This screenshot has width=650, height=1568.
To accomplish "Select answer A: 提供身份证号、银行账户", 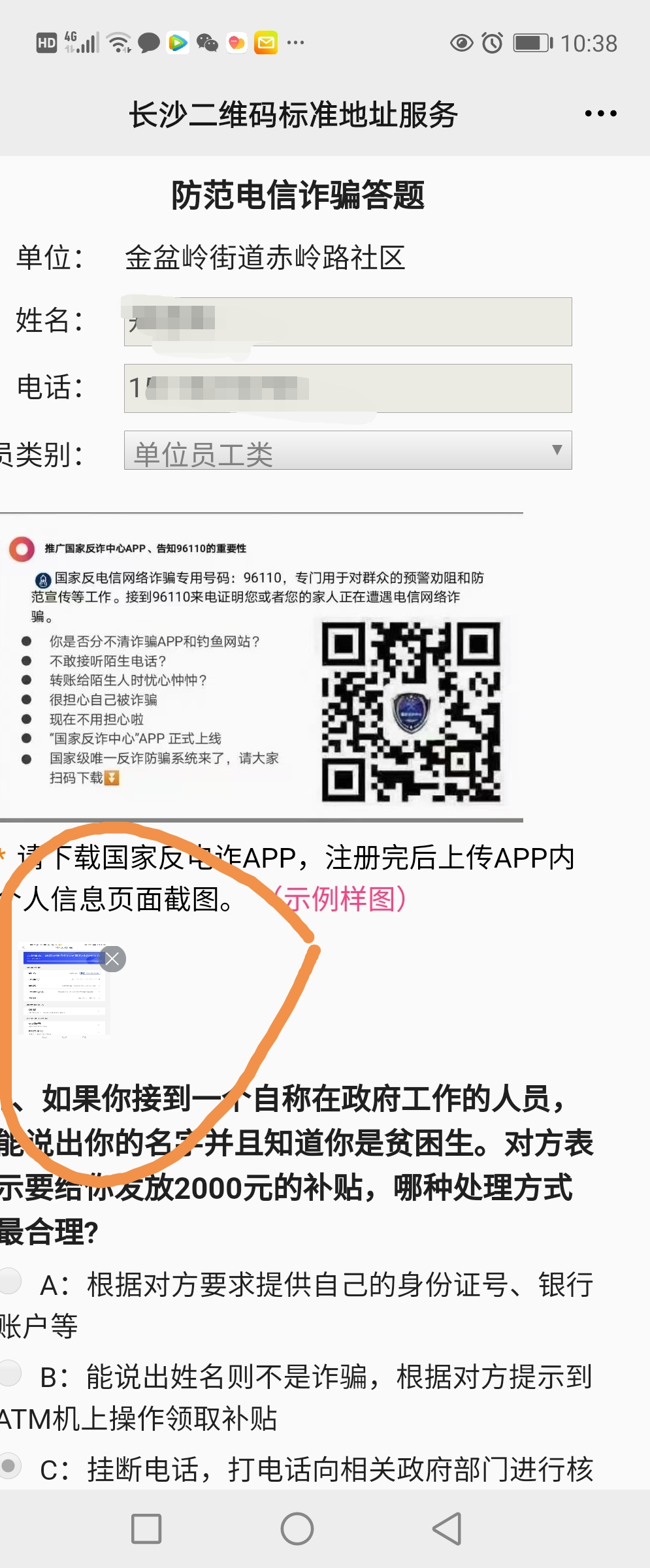I will click(x=10, y=1281).
